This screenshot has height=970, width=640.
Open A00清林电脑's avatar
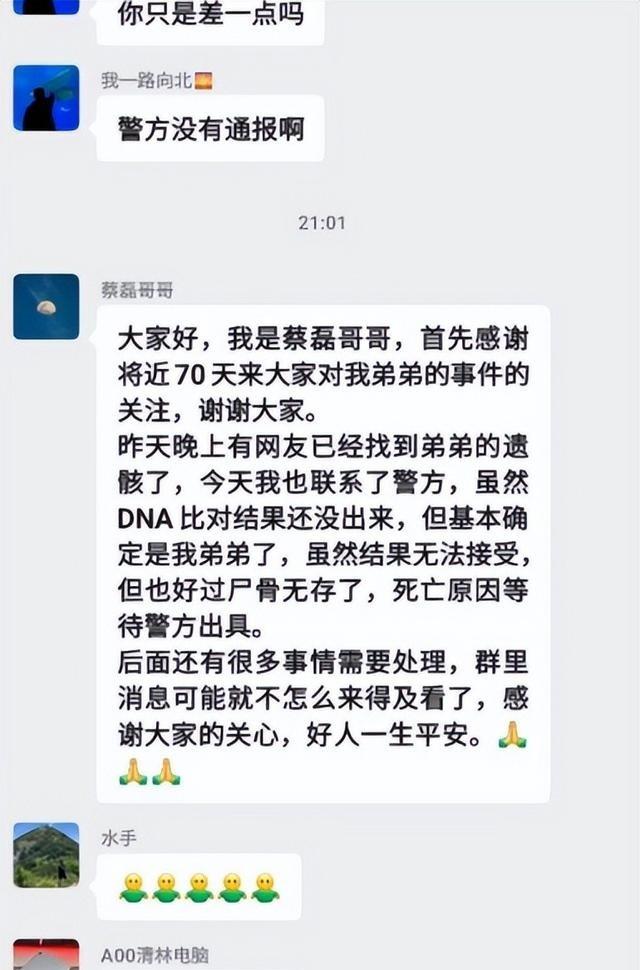point(46,955)
